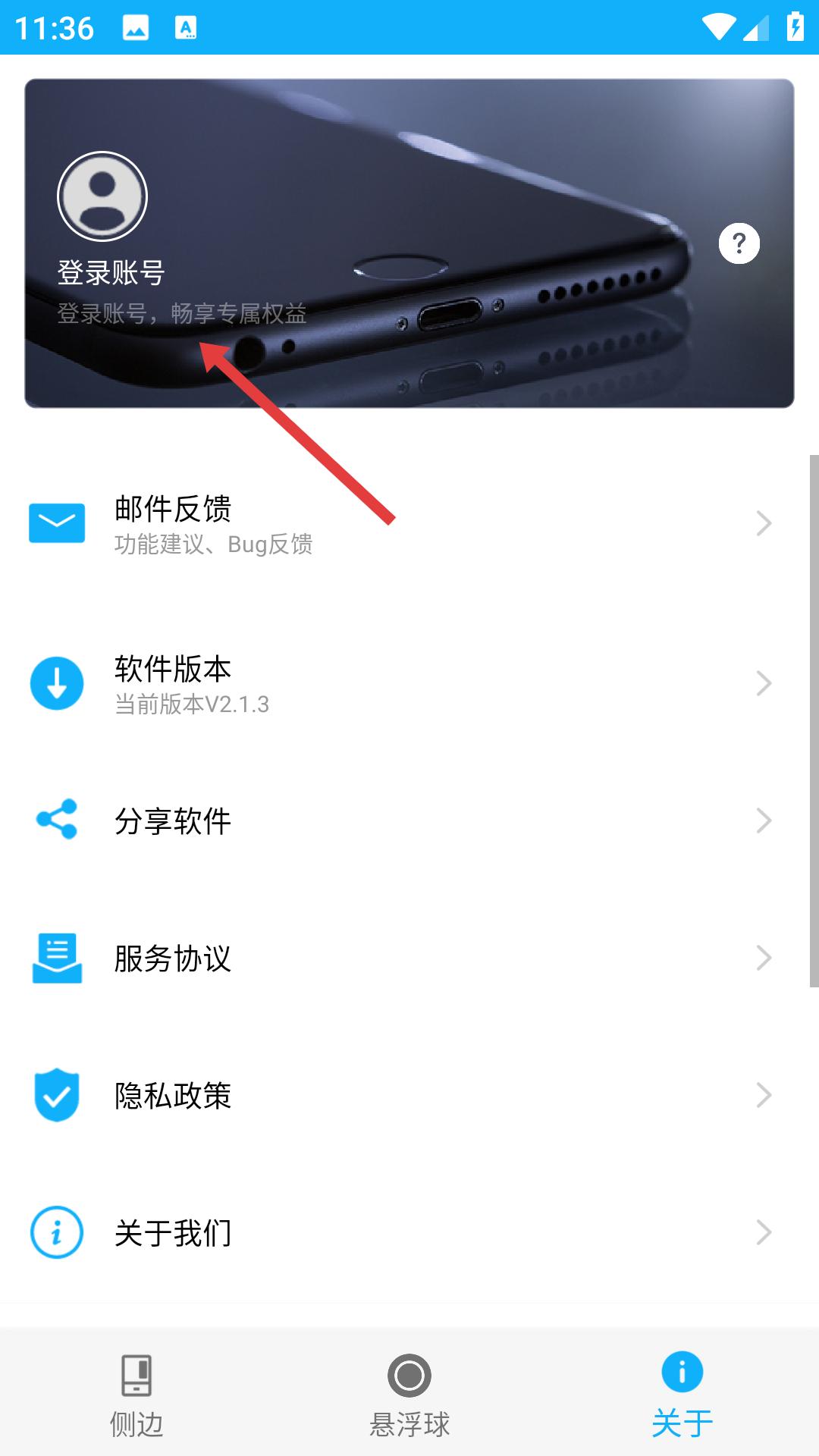819x1456 pixels.
Task: Open 隐私政策 privacy policy row
Action: tap(409, 1095)
